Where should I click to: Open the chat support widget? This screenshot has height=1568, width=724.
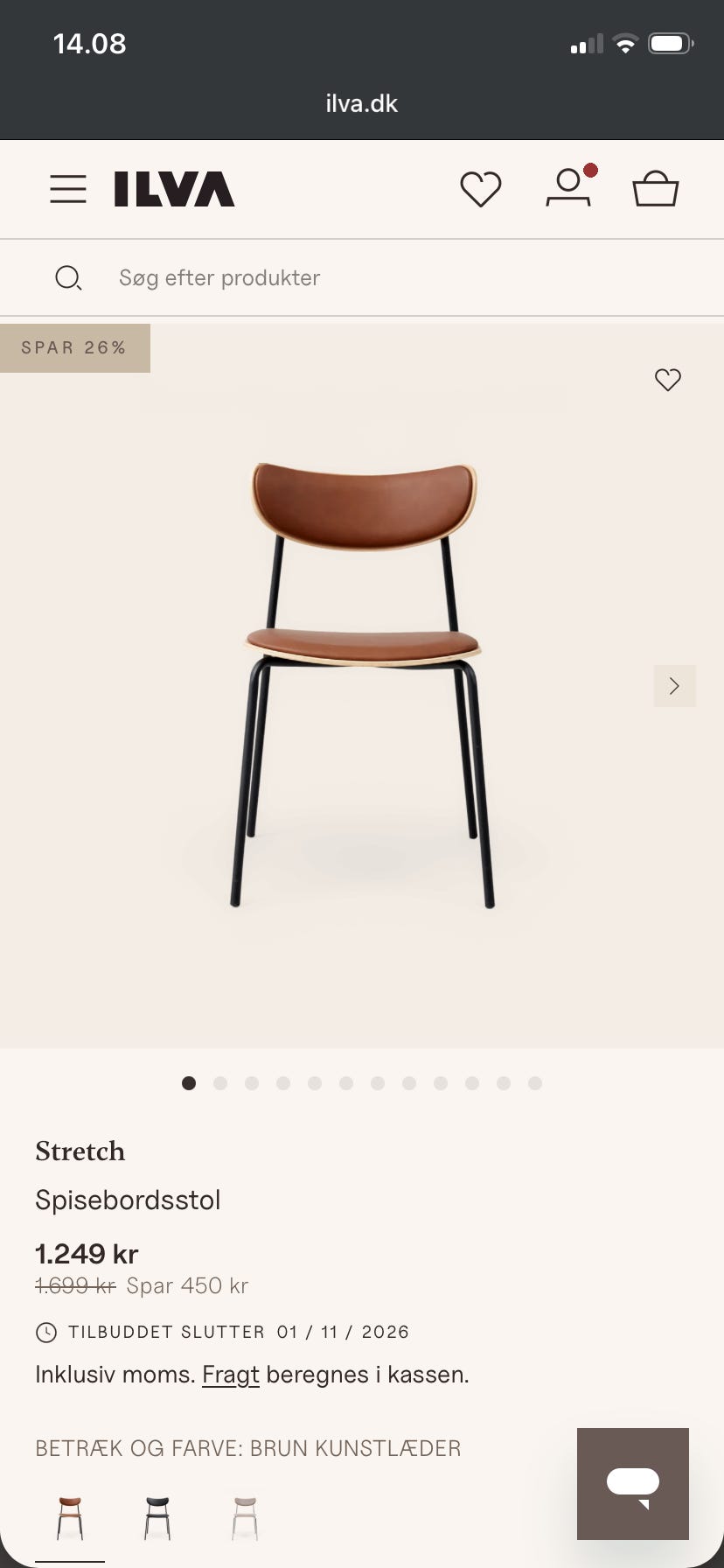[633, 1484]
